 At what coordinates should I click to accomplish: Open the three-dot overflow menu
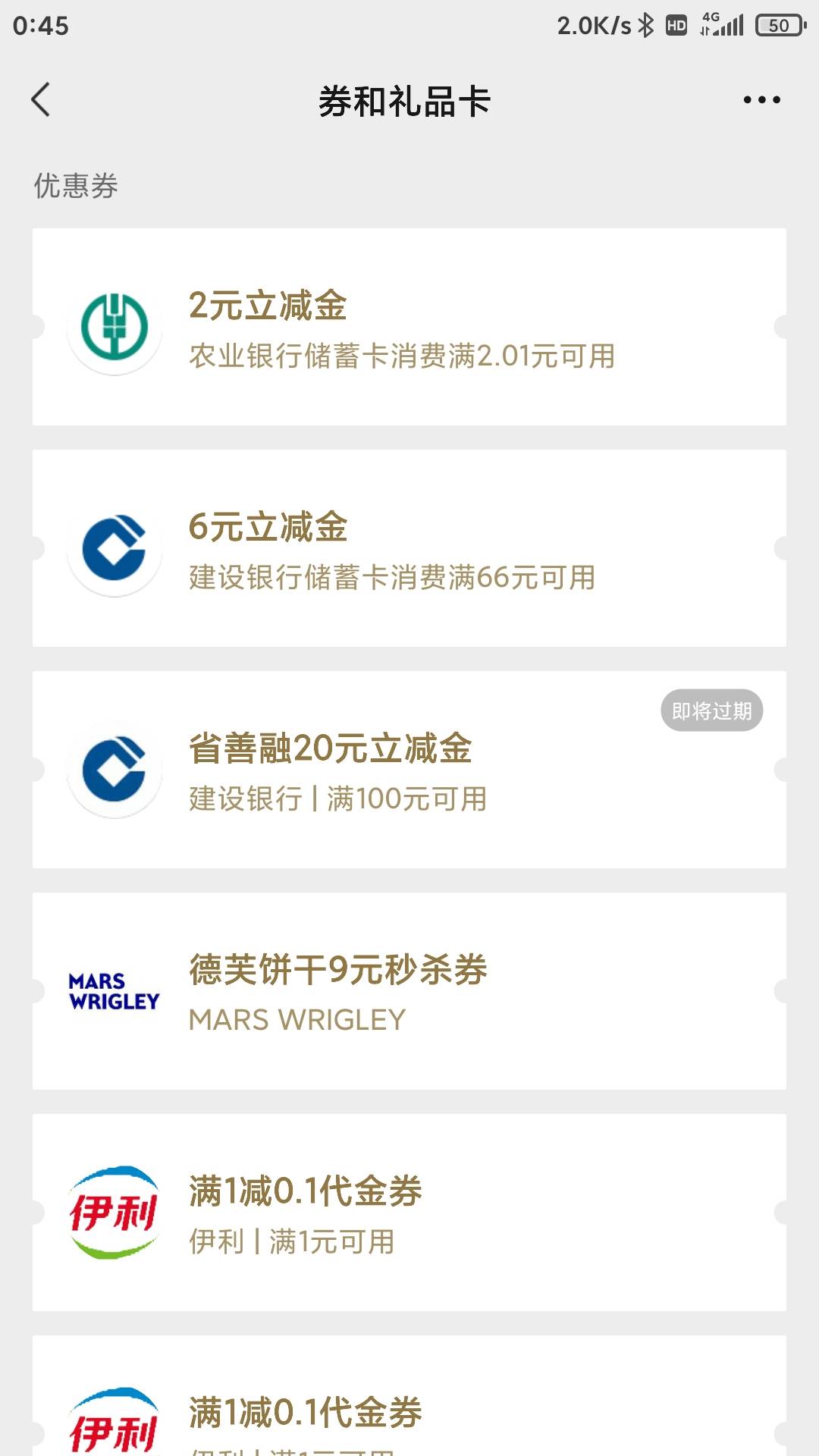click(x=761, y=100)
